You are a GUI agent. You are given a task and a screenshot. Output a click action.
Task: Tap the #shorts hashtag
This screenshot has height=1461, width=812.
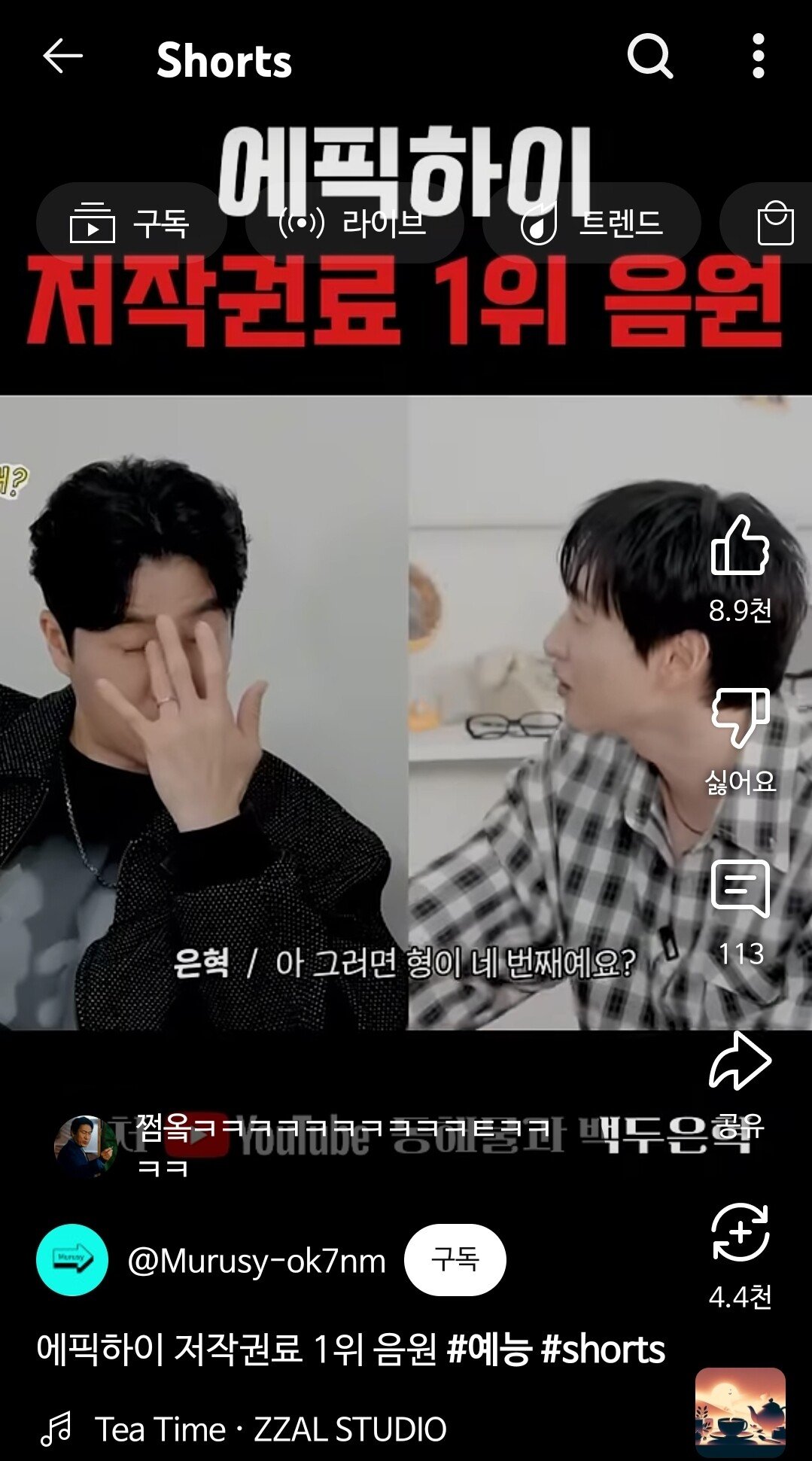(x=603, y=1349)
